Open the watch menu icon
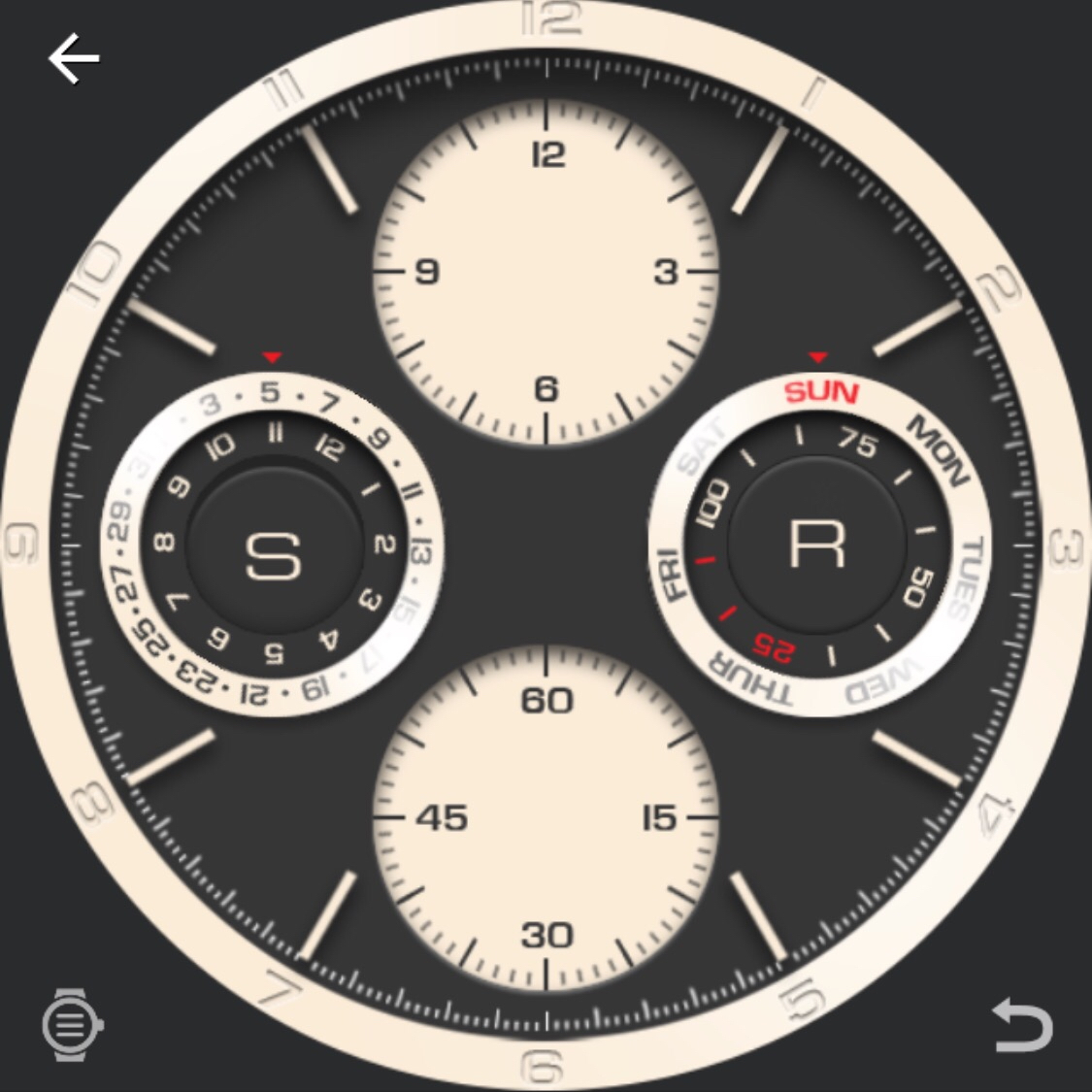1092x1092 pixels. [x=72, y=1024]
